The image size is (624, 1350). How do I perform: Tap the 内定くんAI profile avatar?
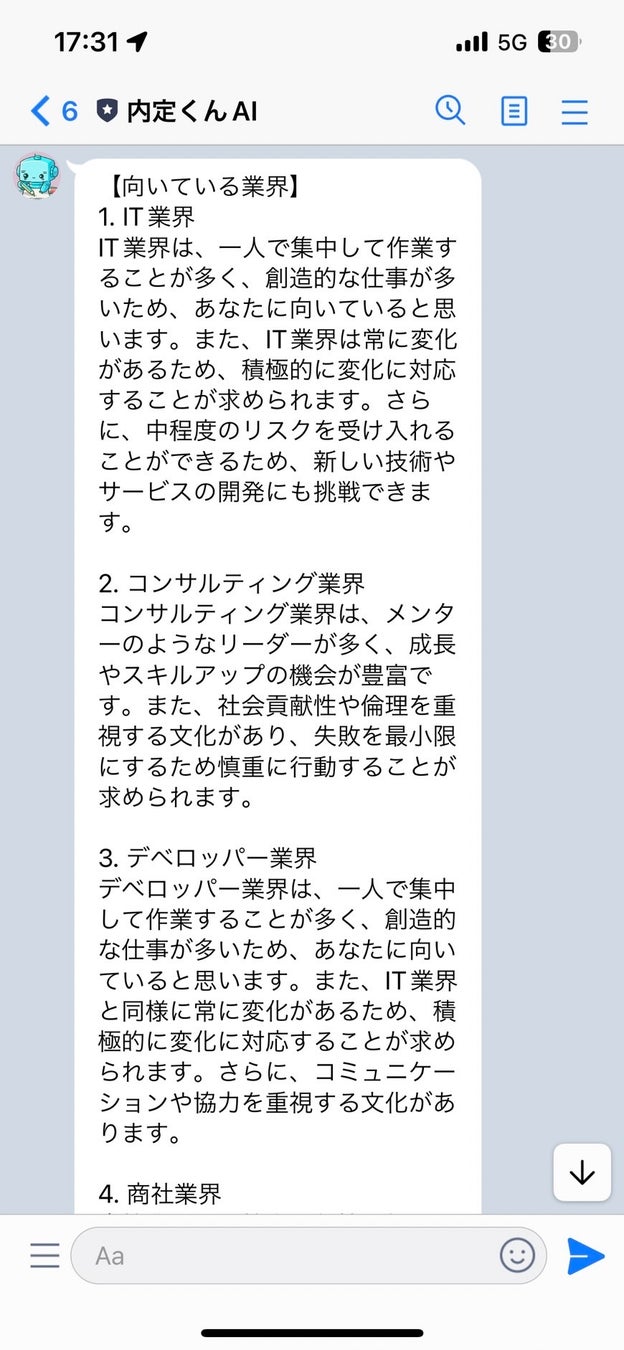pos(37,175)
